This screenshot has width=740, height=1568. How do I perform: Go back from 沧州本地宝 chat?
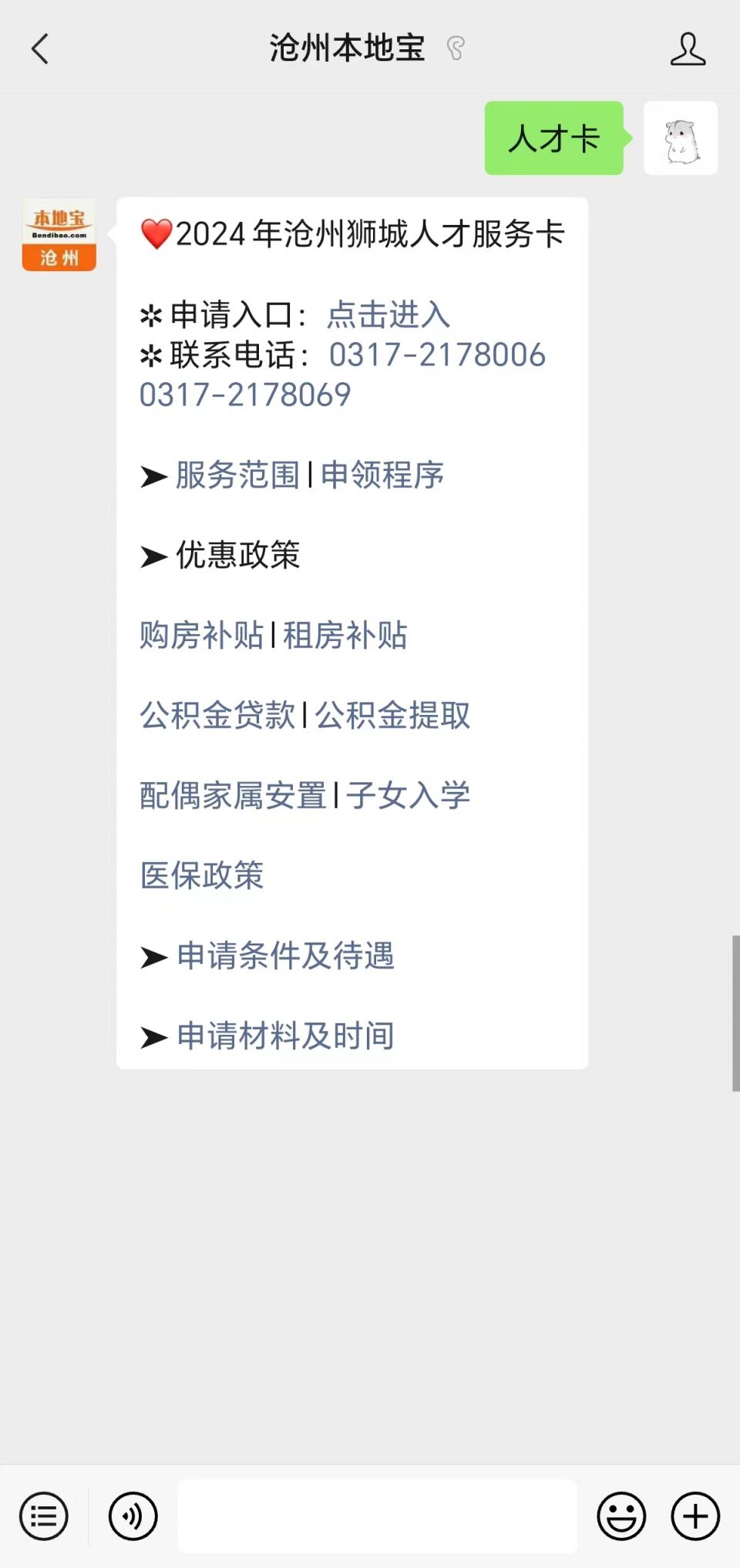(x=40, y=49)
